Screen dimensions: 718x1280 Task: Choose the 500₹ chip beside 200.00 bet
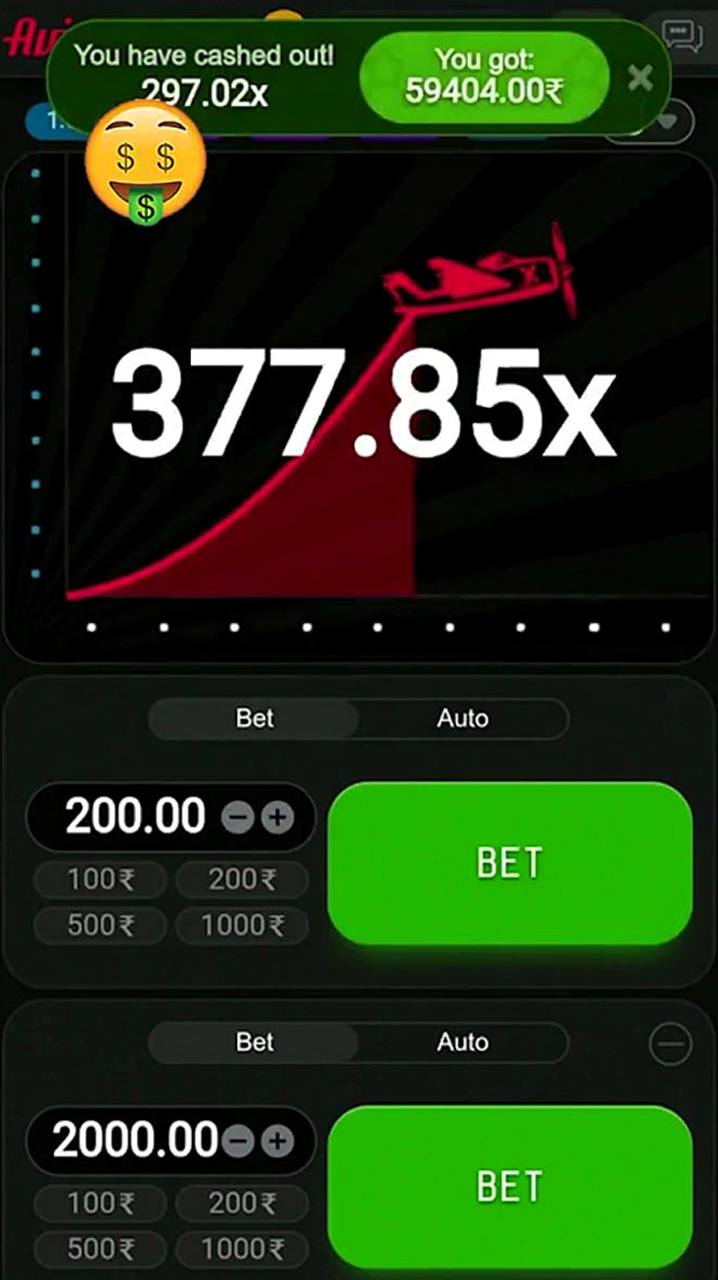coord(100,925)
